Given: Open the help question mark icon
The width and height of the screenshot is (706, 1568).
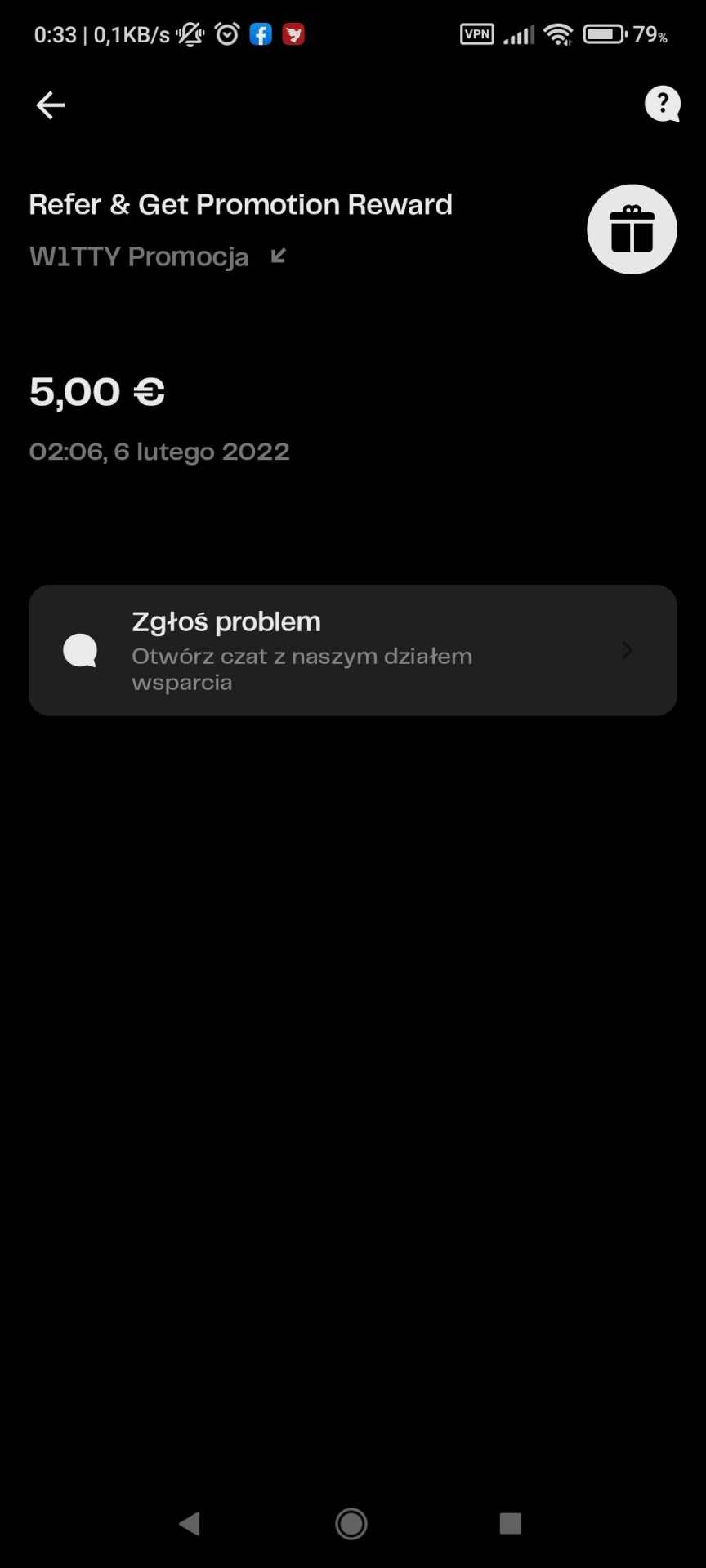Looking at the screenshot, I should tap(662, 104).
